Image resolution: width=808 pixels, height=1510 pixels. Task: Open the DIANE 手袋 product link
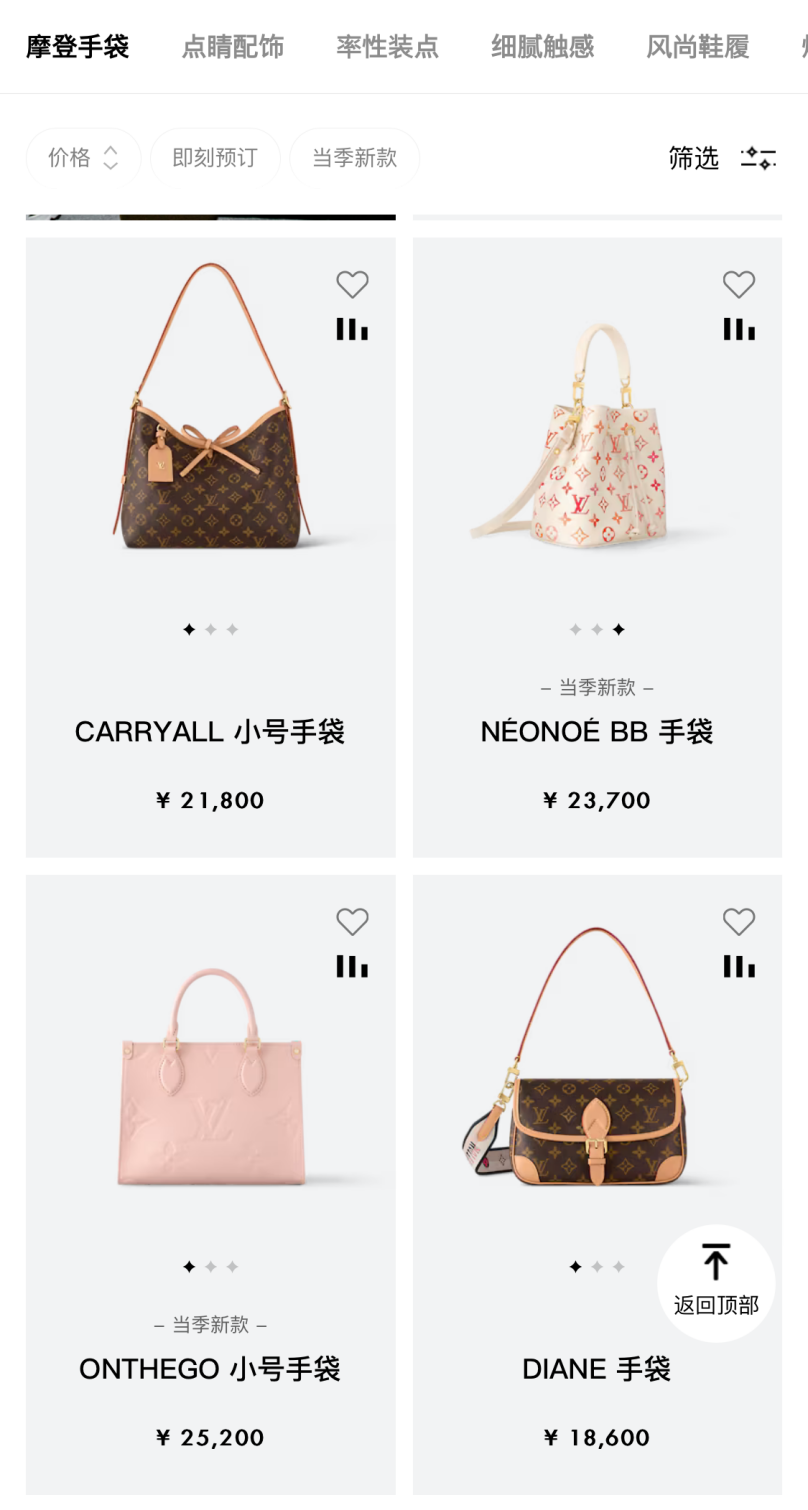[596, 1368]
